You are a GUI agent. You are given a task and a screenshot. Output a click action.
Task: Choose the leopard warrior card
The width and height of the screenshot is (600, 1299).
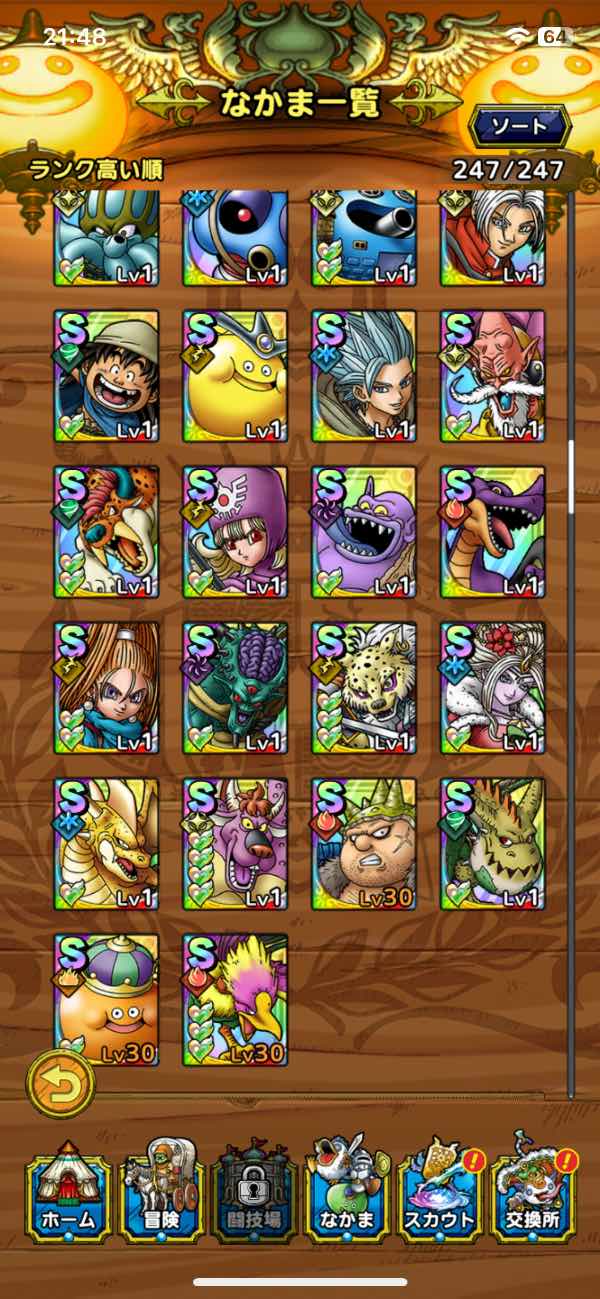[364, 688]
